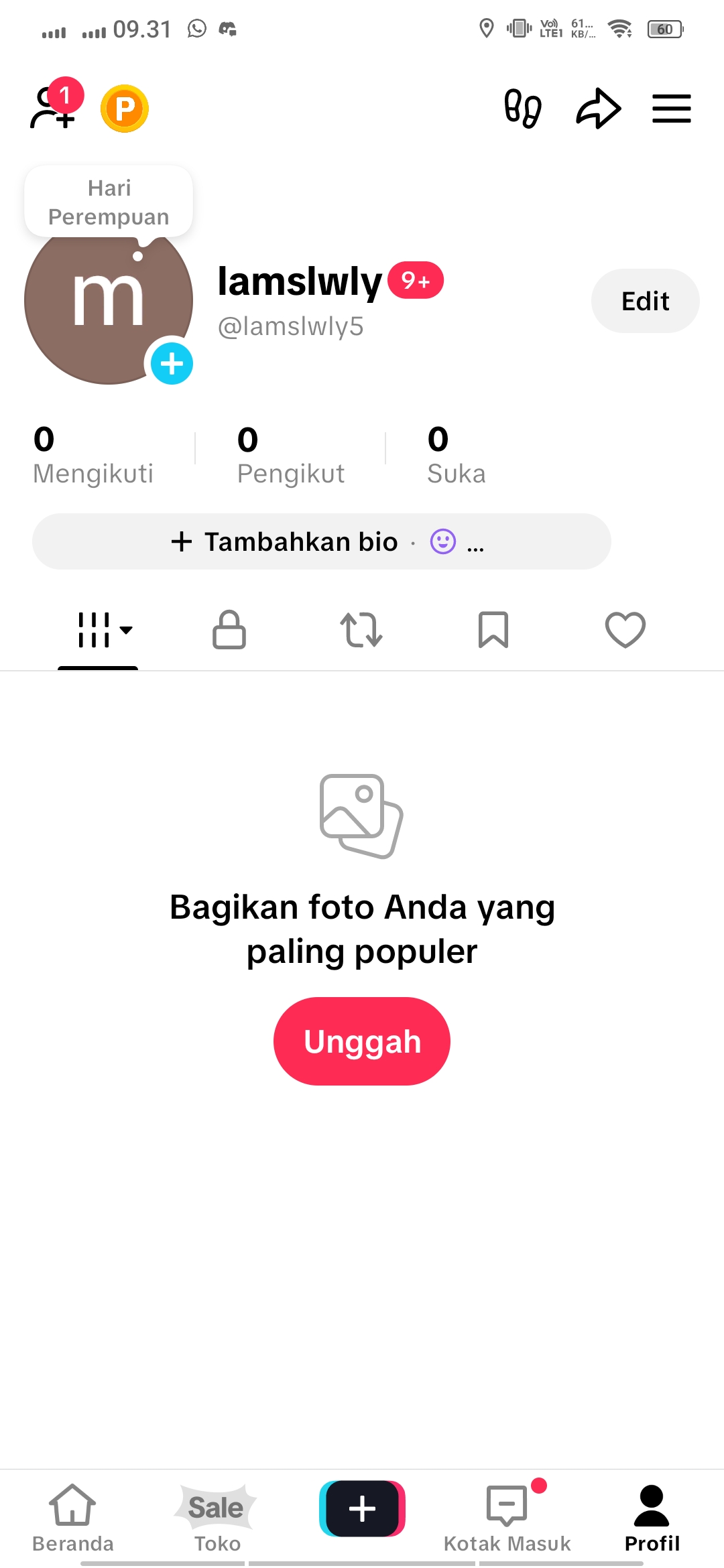Share this profile
Image resolution: width=724 pixels, height=1568 pixels.
point(598,109)
